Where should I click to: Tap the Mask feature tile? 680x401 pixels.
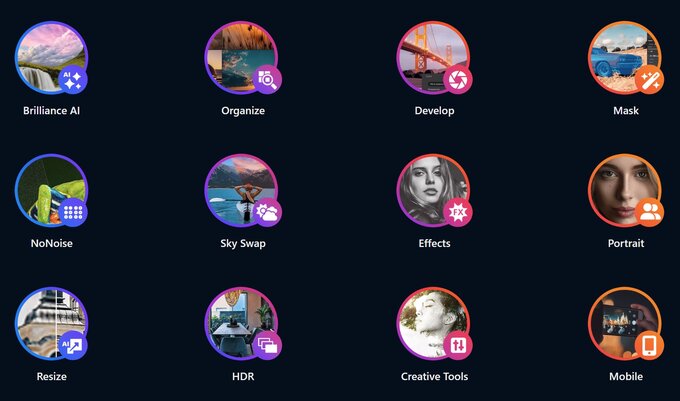[625, 58]
